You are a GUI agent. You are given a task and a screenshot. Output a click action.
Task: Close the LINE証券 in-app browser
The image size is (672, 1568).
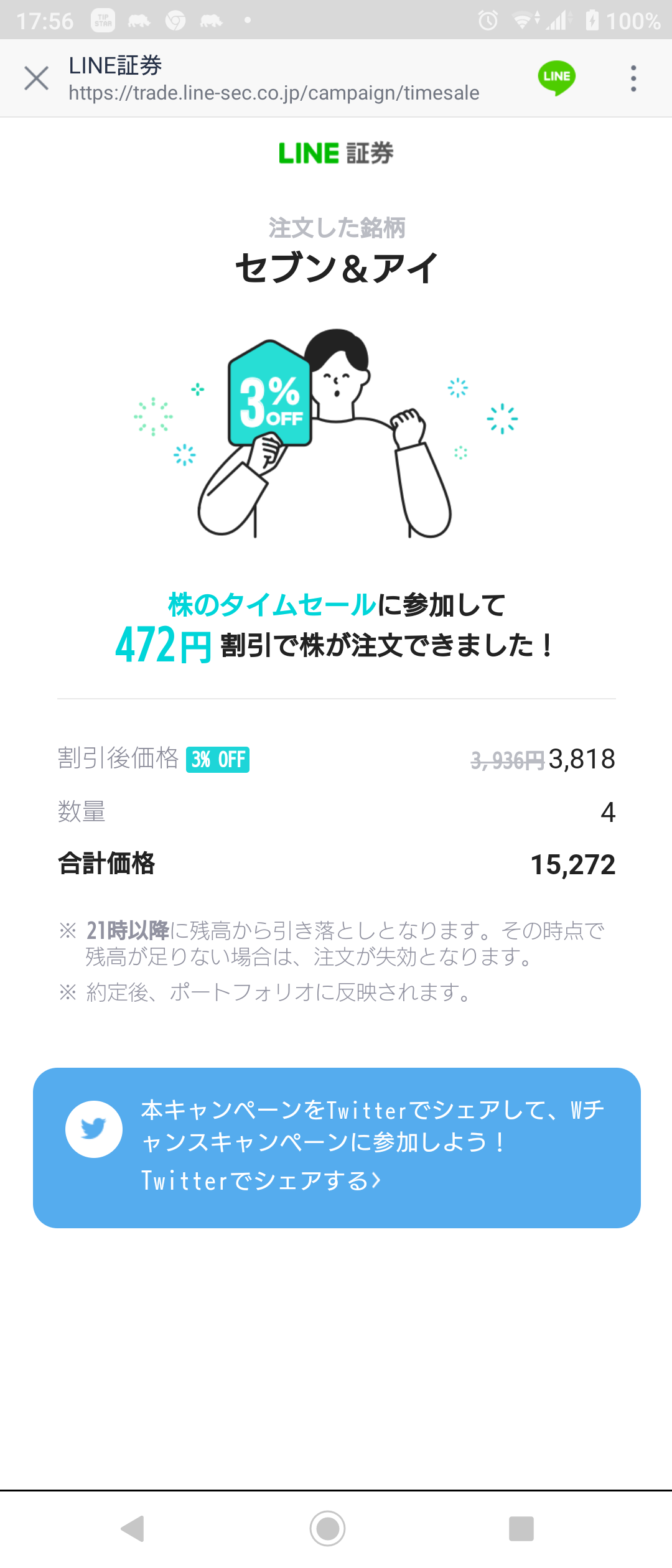(x=36, y=78)
